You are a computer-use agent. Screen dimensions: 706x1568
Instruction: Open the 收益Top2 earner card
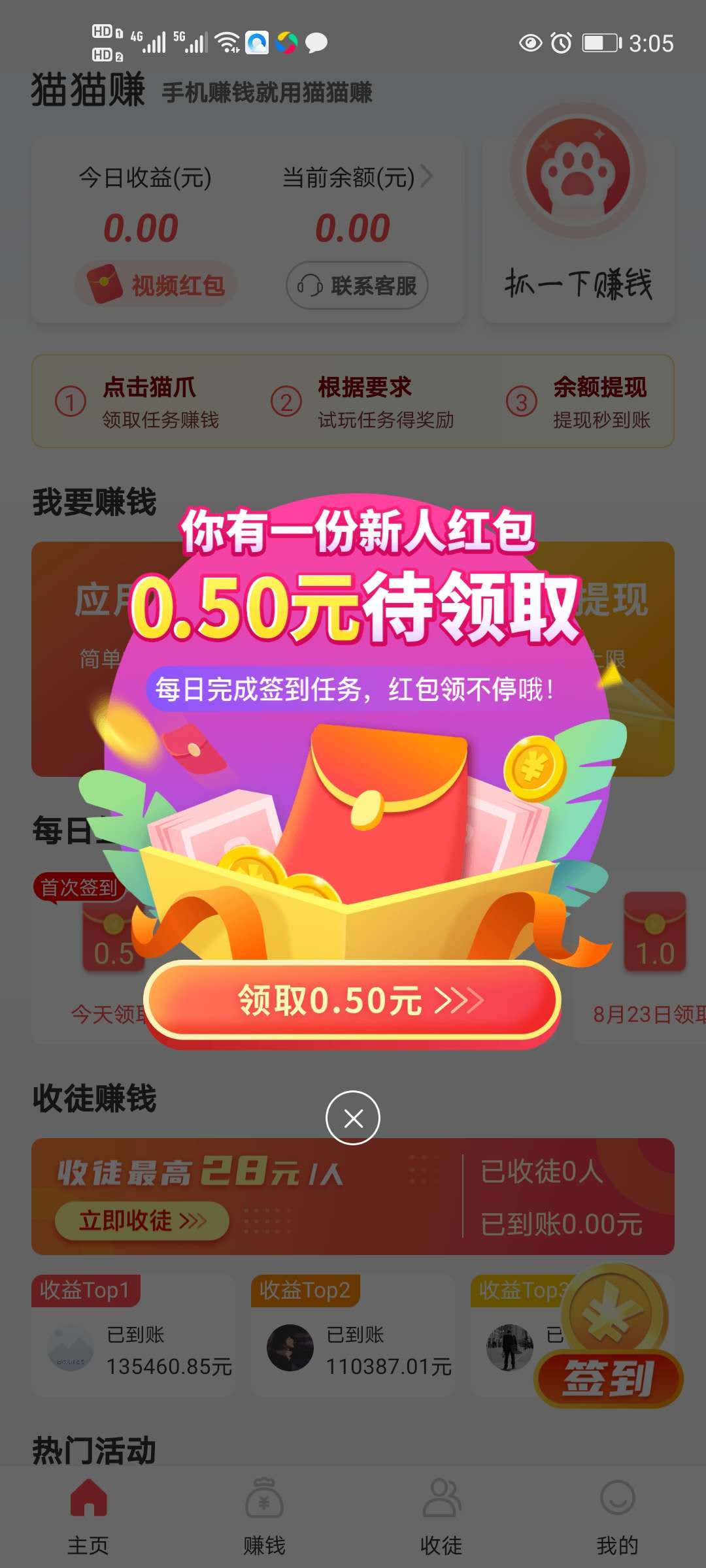[353, 1336]
